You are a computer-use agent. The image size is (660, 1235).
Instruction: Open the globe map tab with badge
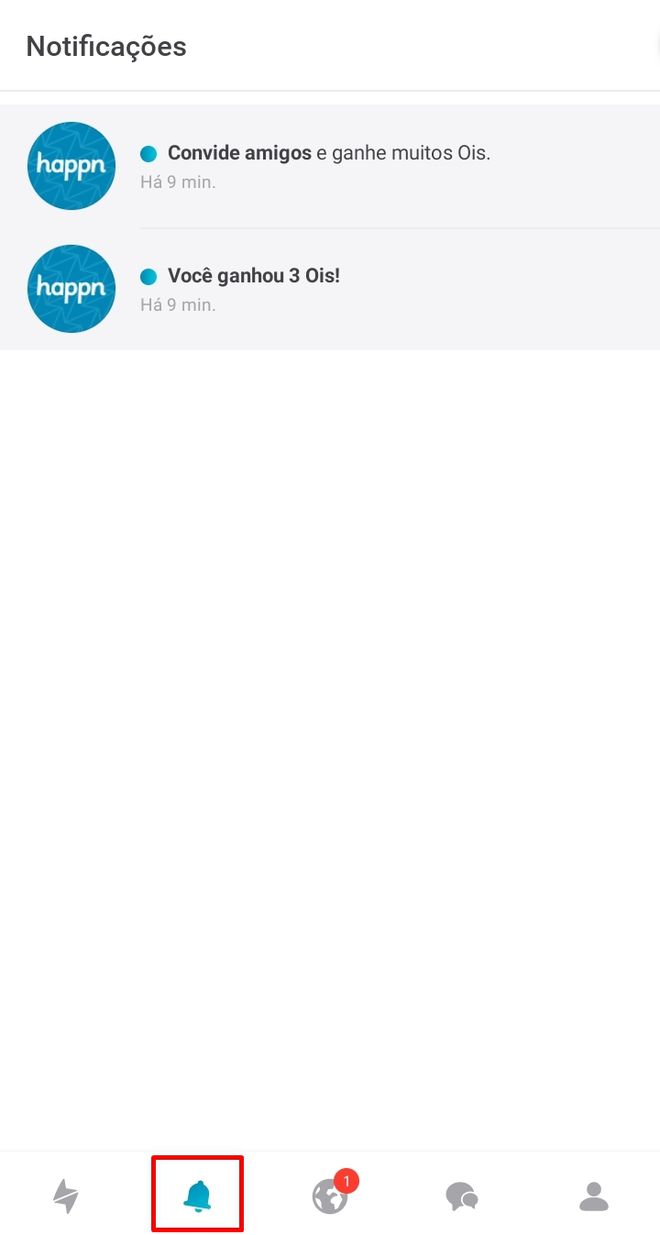pyautogui.click(x=331, y=1194)
